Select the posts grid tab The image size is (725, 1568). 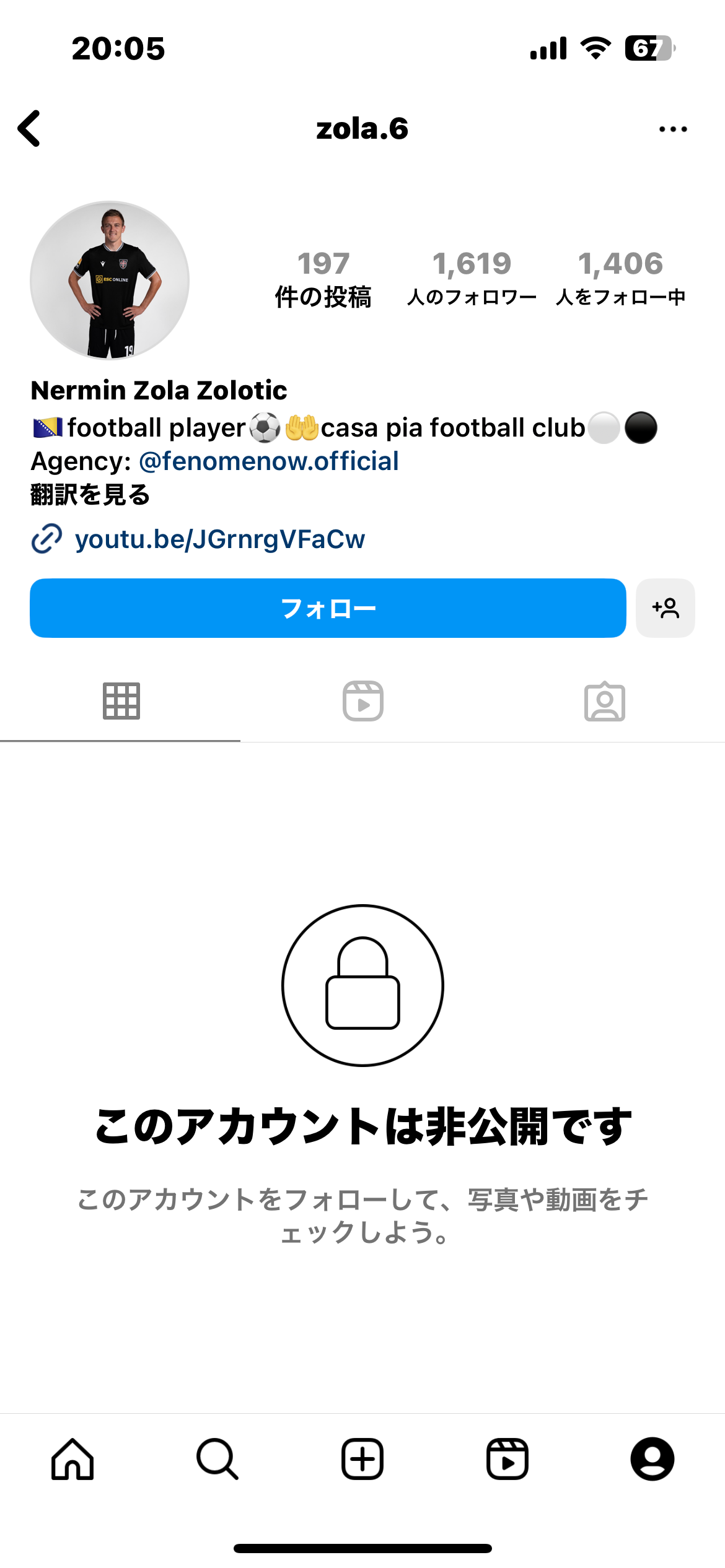click(x=121, y=701)
